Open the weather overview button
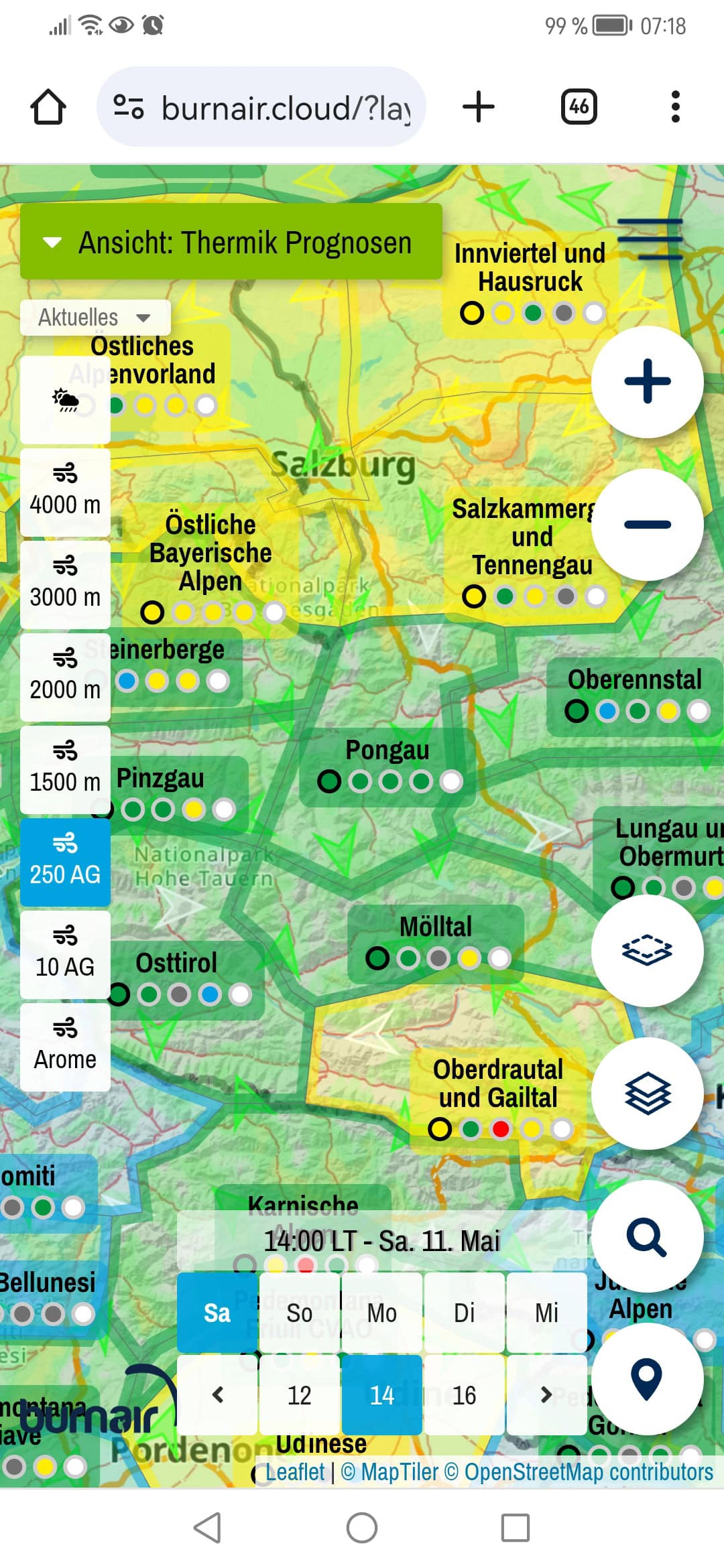The width and height of the screenshot is (724, 1568). click(x=65, y=399)
